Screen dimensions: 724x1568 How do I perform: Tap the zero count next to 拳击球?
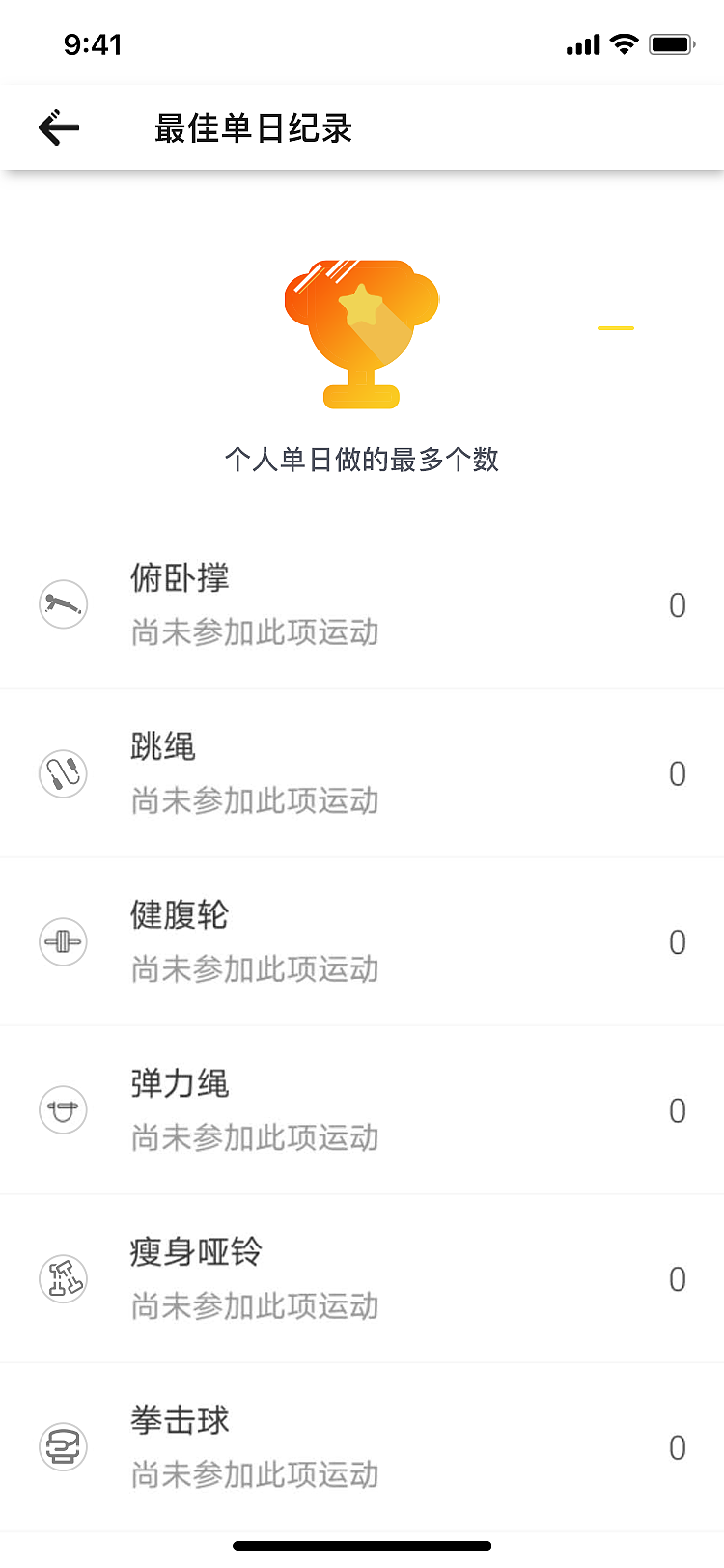pyautogui.click(x=678, y=1447)
